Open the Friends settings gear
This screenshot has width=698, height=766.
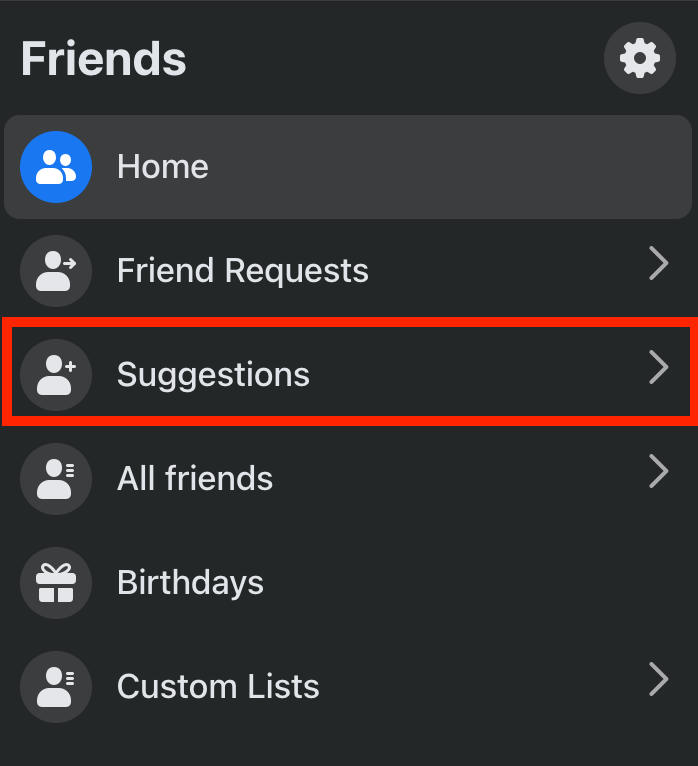click(640, 59)
